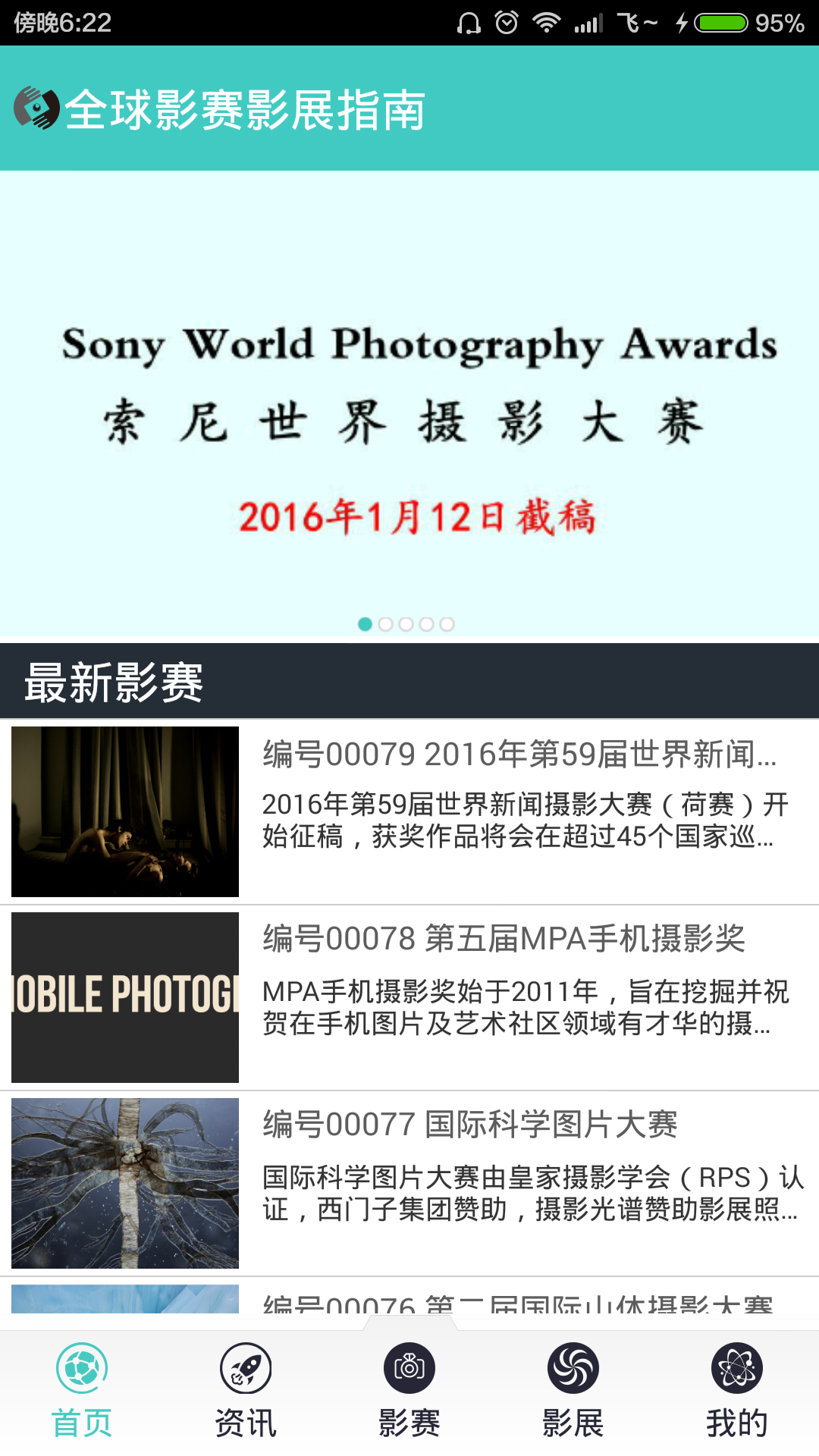The width and height of the screenshot is (819, 1456).
Task: Switch to the 影赛 tab
Action: pos(409,1392)
